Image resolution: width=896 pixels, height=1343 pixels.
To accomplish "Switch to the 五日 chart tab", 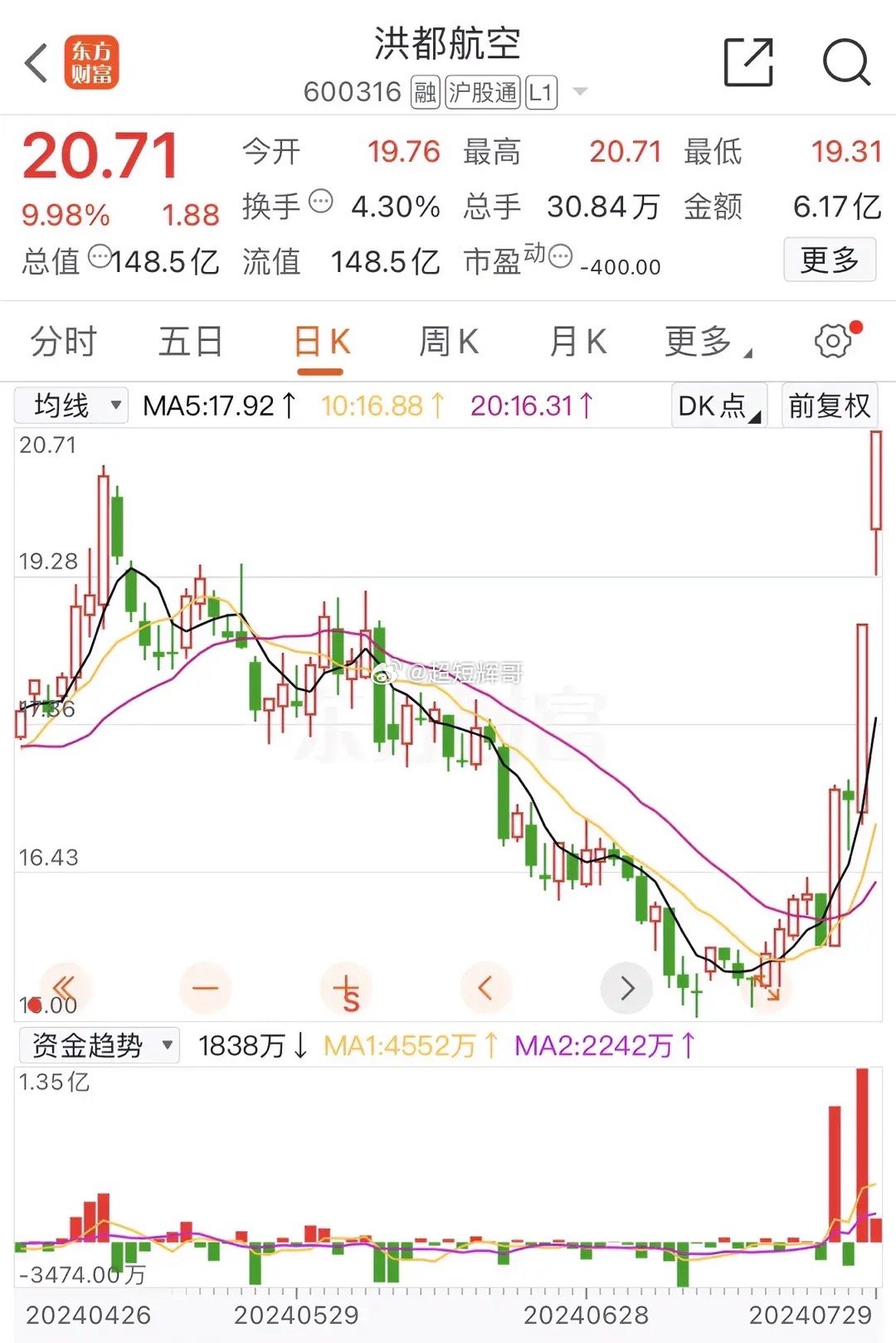I will tap(191, 342).
